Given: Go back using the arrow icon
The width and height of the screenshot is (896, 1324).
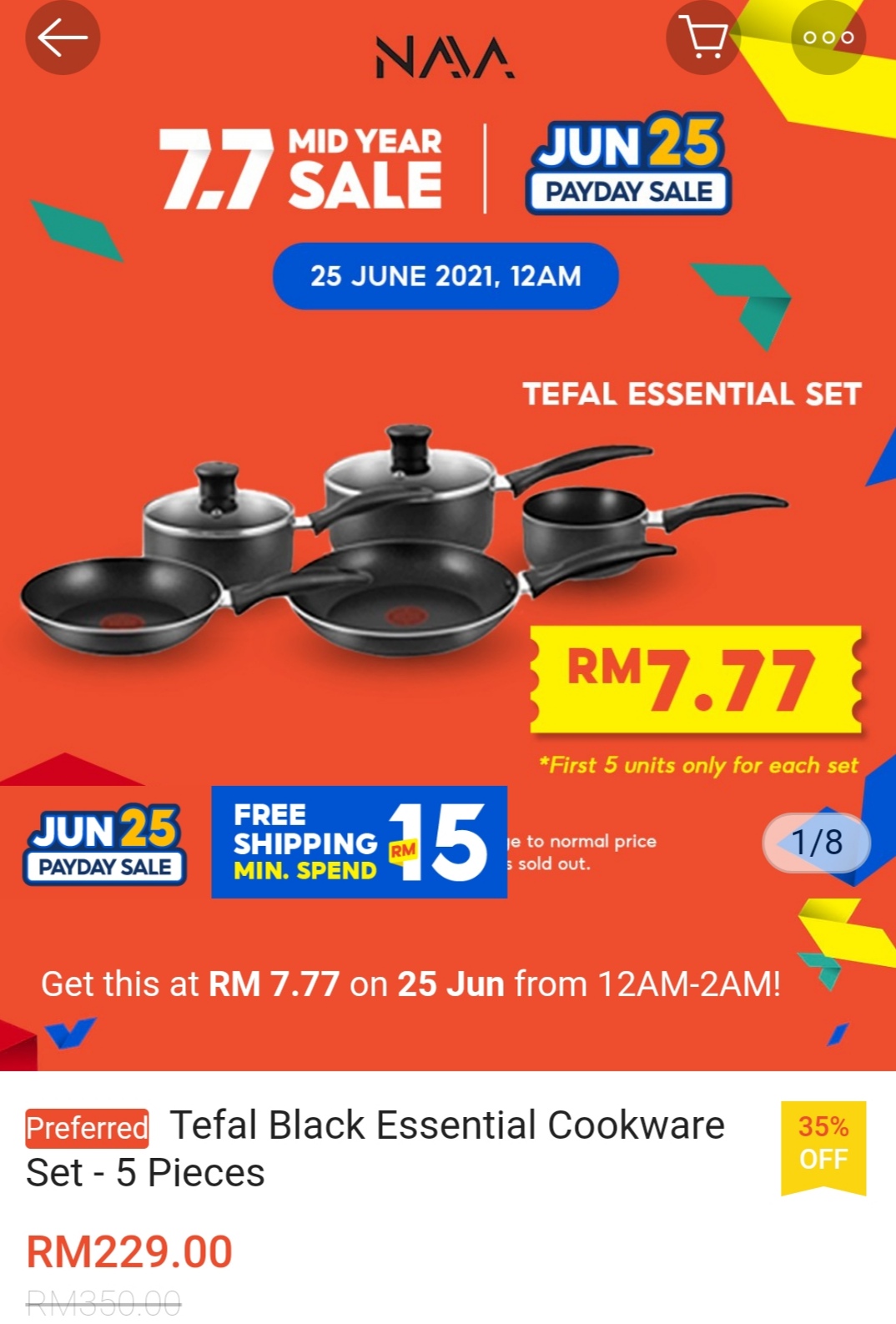Looking at the screenshot, I should point(63,38).
